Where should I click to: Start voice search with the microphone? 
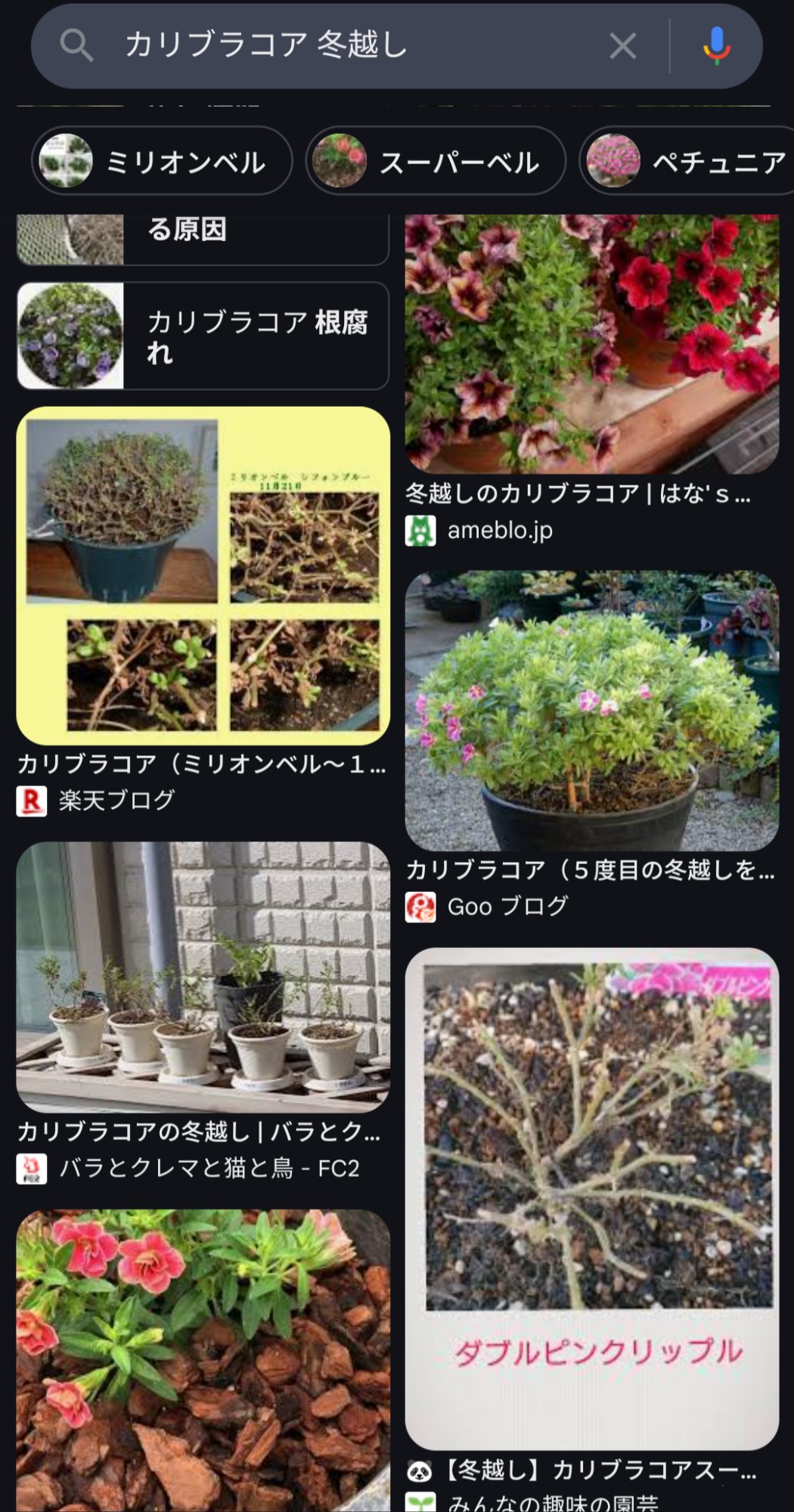[x=715, y=46]
